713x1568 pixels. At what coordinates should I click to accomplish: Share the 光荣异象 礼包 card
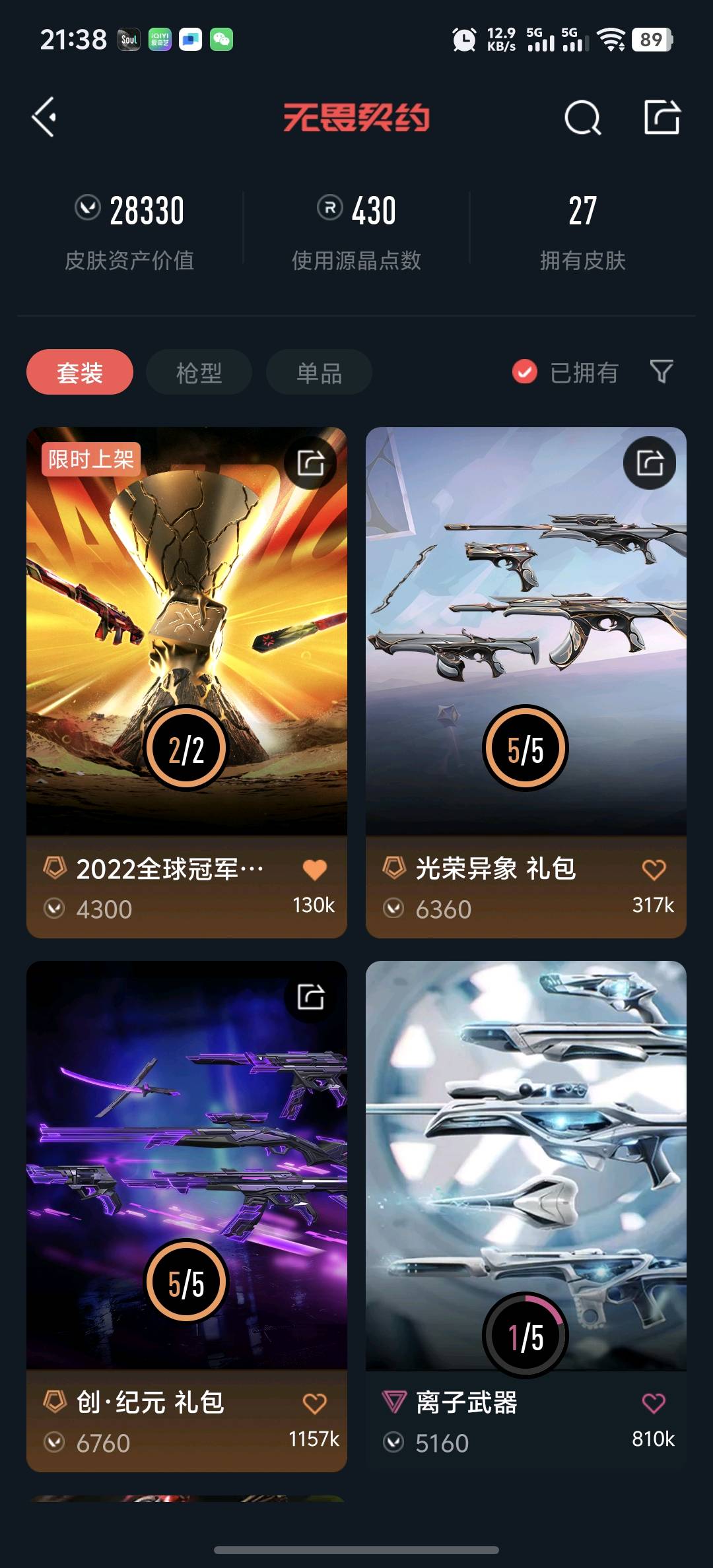point(650,463)
